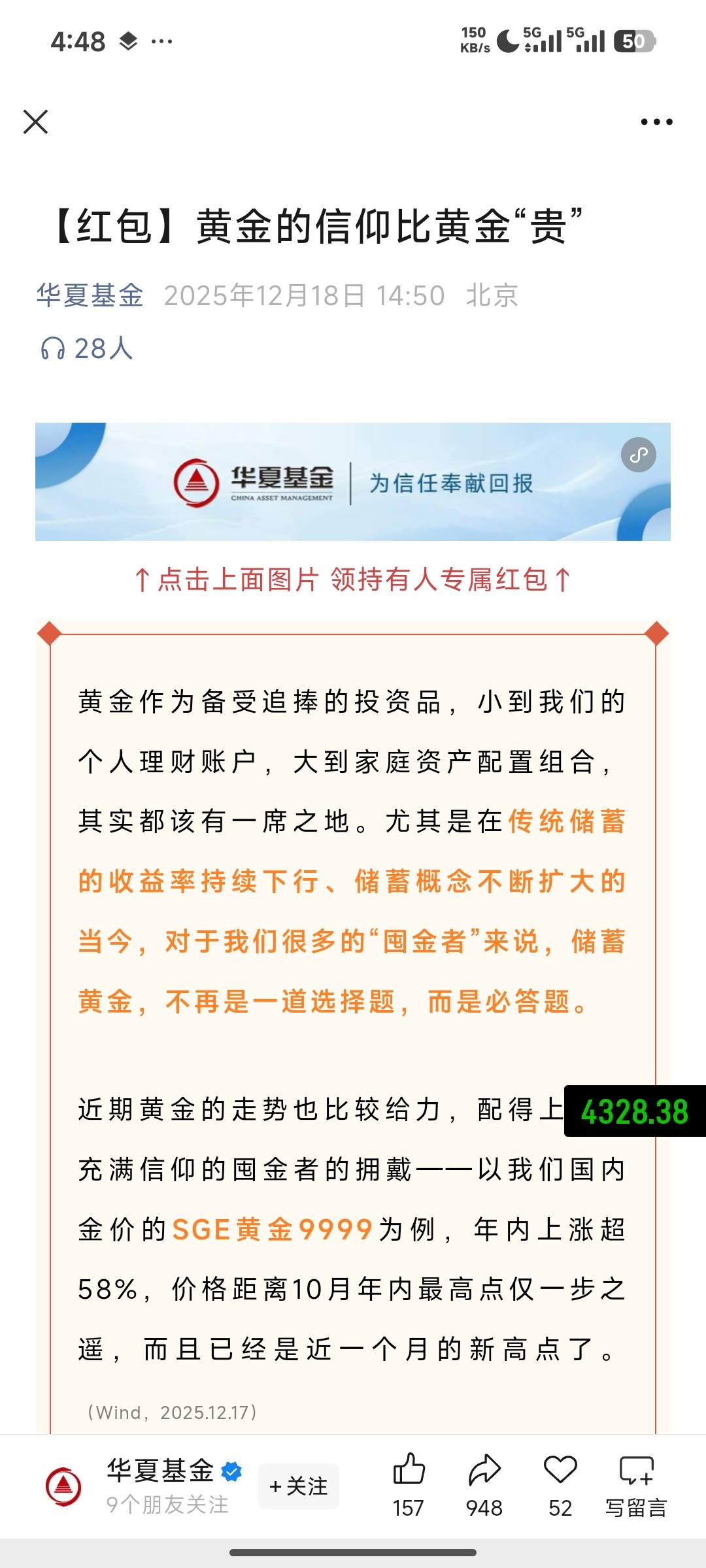Like the article with thumbs-up icon
Viewport: 706px width, 1568px height.
tap(409, 1471)
